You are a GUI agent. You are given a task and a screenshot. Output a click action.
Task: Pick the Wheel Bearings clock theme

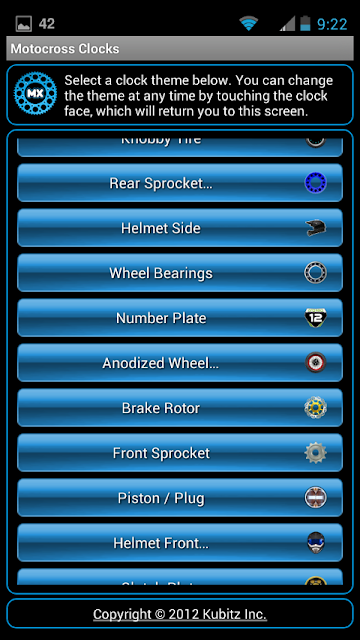tap(180, 273)
